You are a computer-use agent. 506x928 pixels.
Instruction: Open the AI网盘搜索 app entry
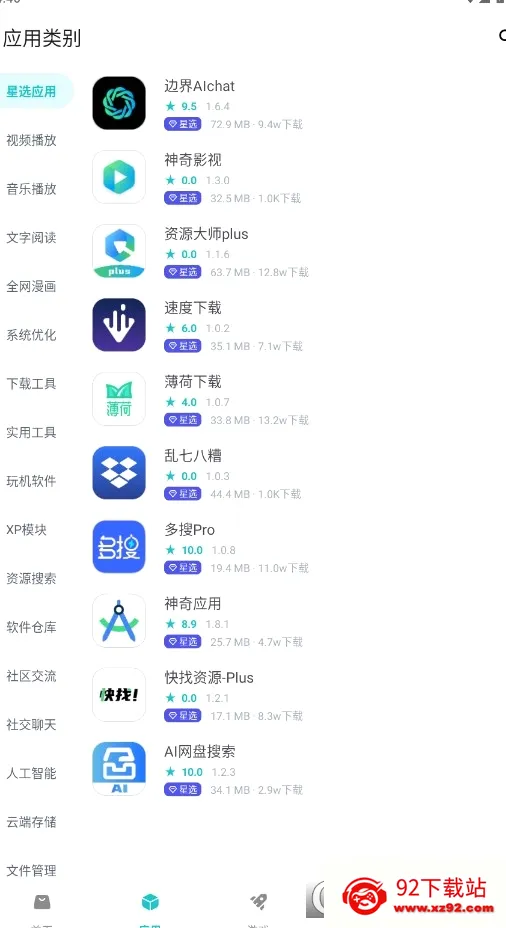pyautogui.click(x=296, y=769)
